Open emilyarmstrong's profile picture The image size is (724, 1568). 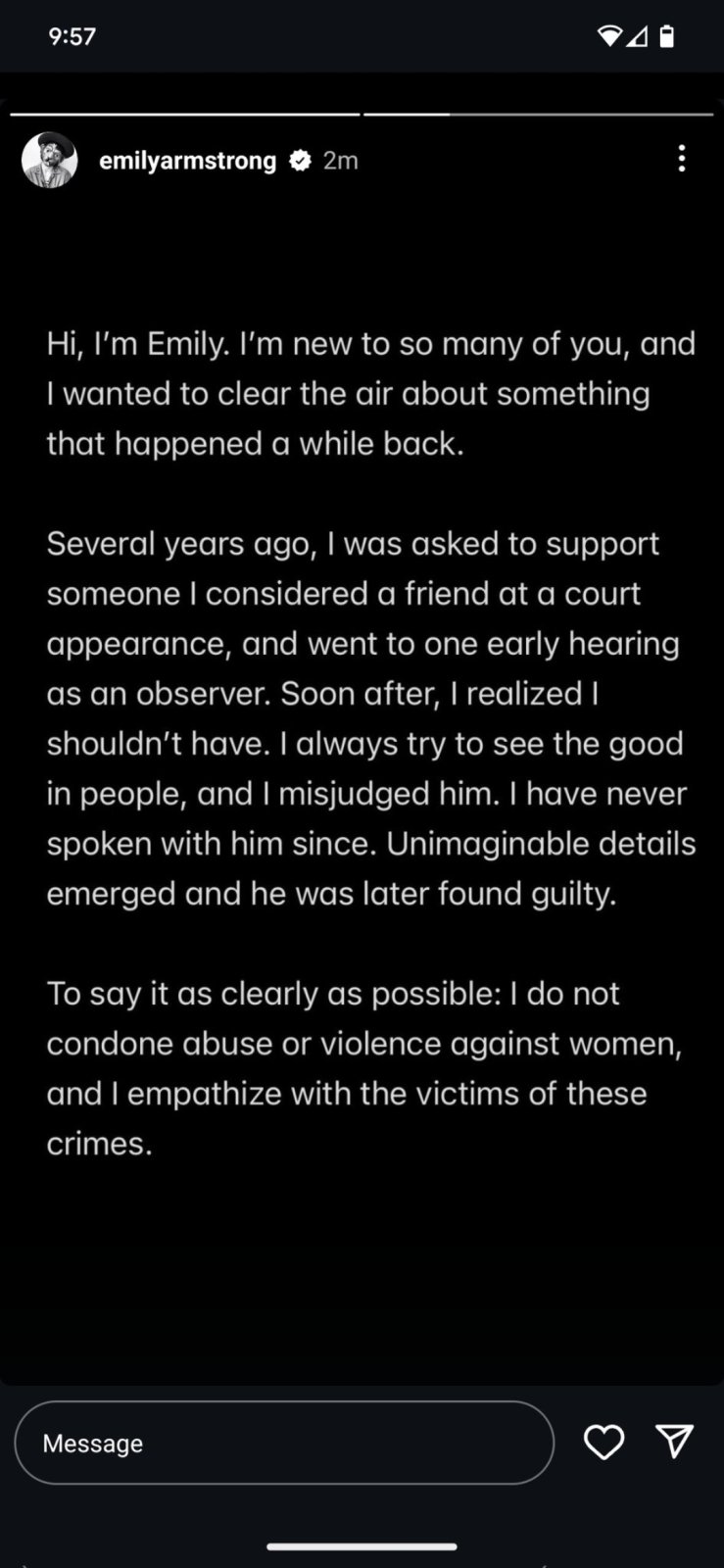pos(50,160)
